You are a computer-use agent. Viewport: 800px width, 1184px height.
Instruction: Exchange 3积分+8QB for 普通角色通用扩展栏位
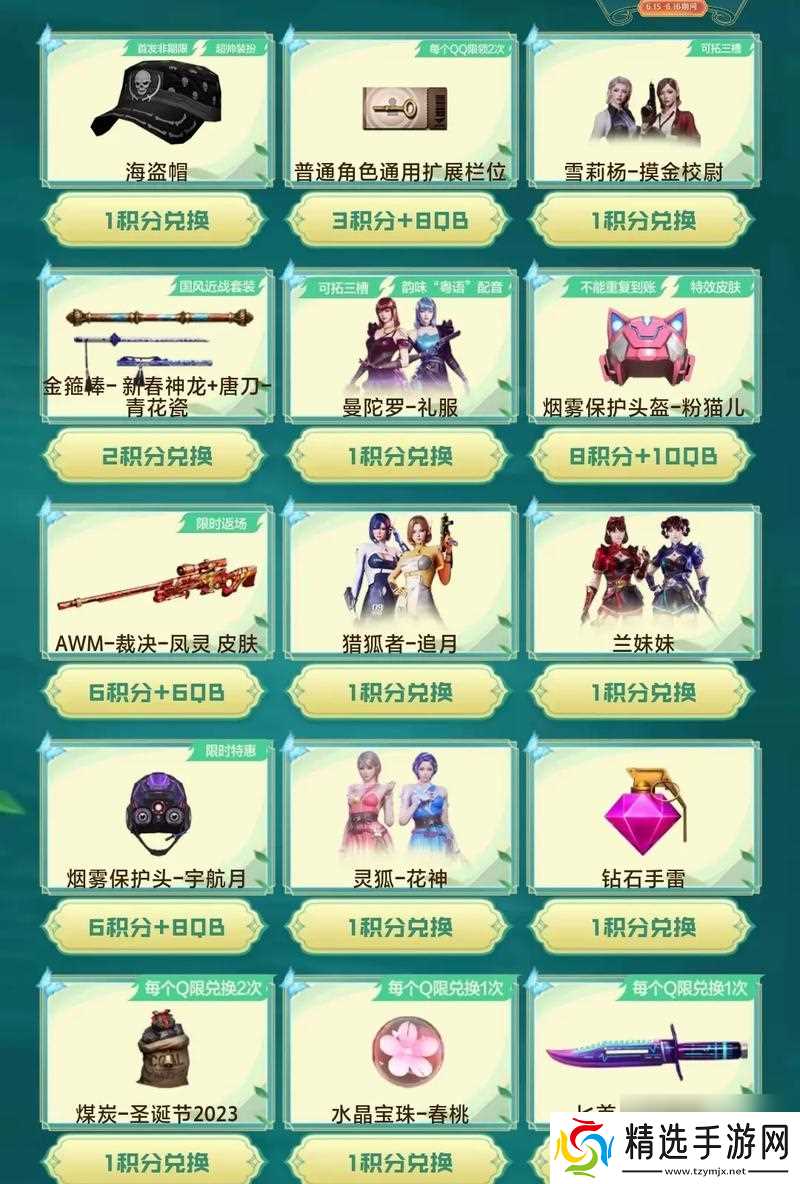(400, 221)
